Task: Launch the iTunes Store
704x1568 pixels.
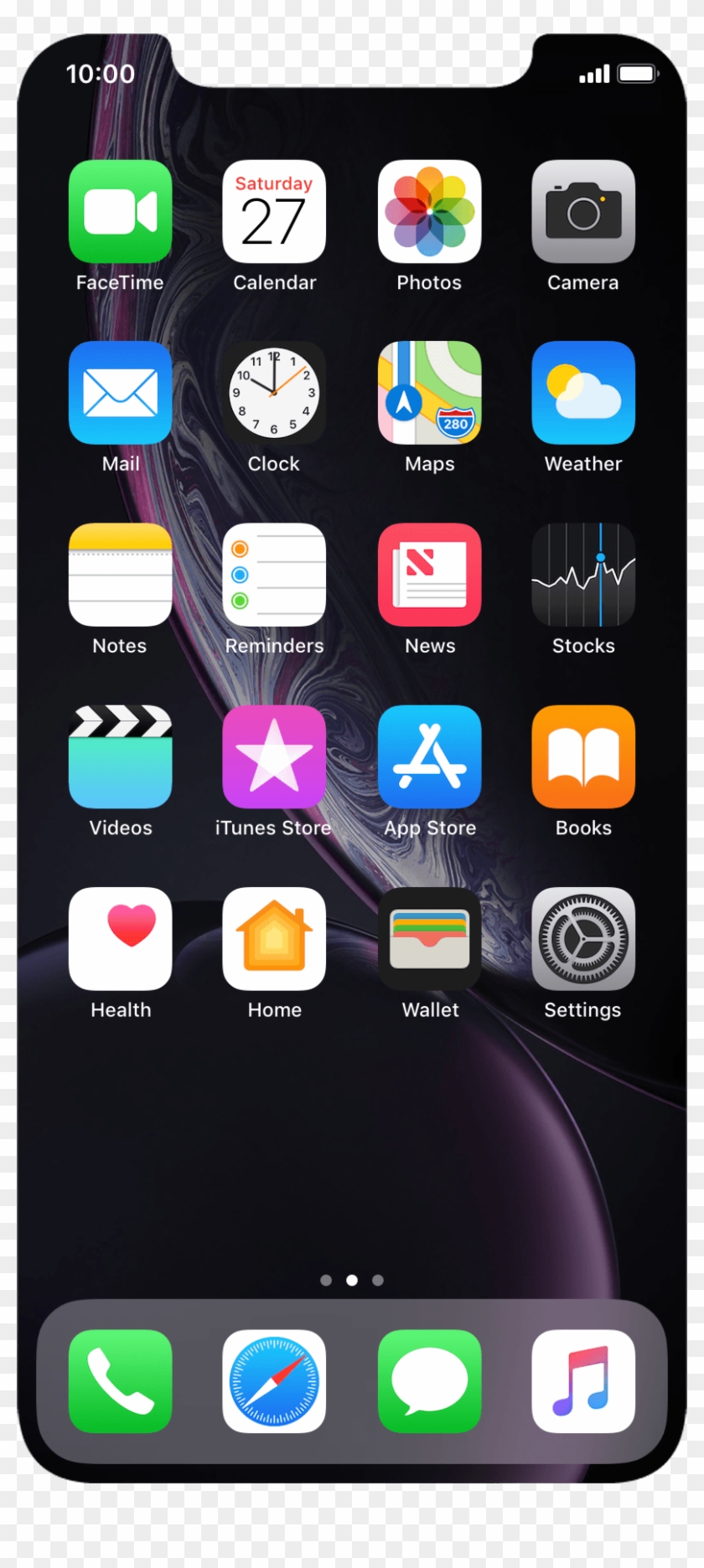Action: point(274,756)
